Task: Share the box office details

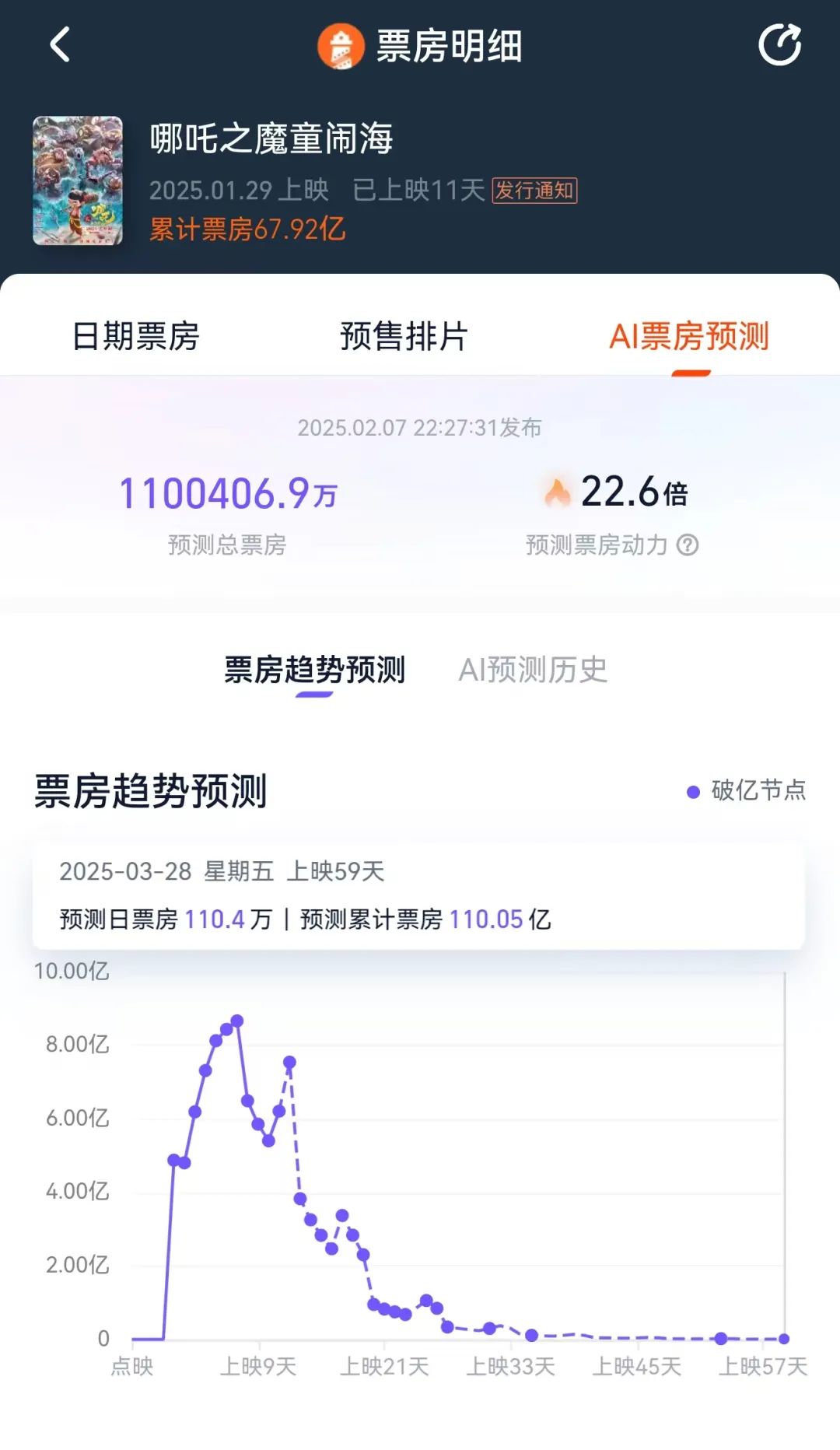Action: (779, 44)
